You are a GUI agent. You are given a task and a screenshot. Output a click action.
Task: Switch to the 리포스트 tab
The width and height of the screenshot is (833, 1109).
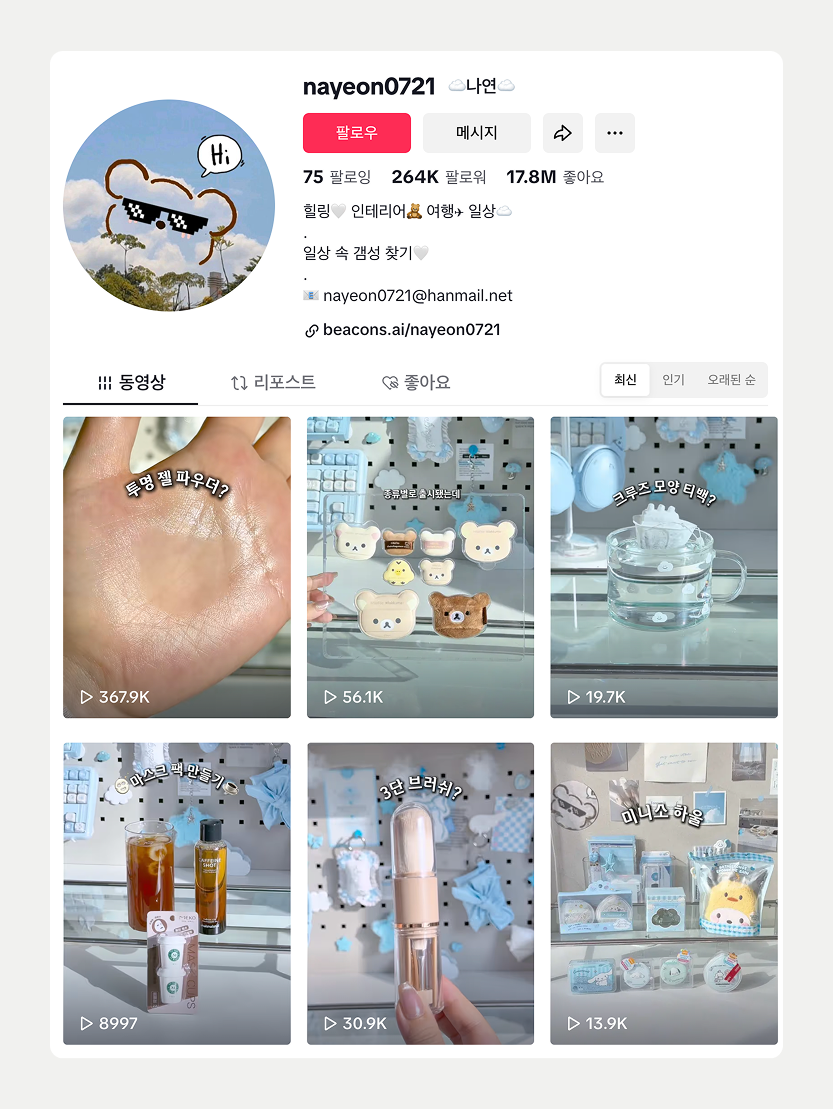(273, 383)
